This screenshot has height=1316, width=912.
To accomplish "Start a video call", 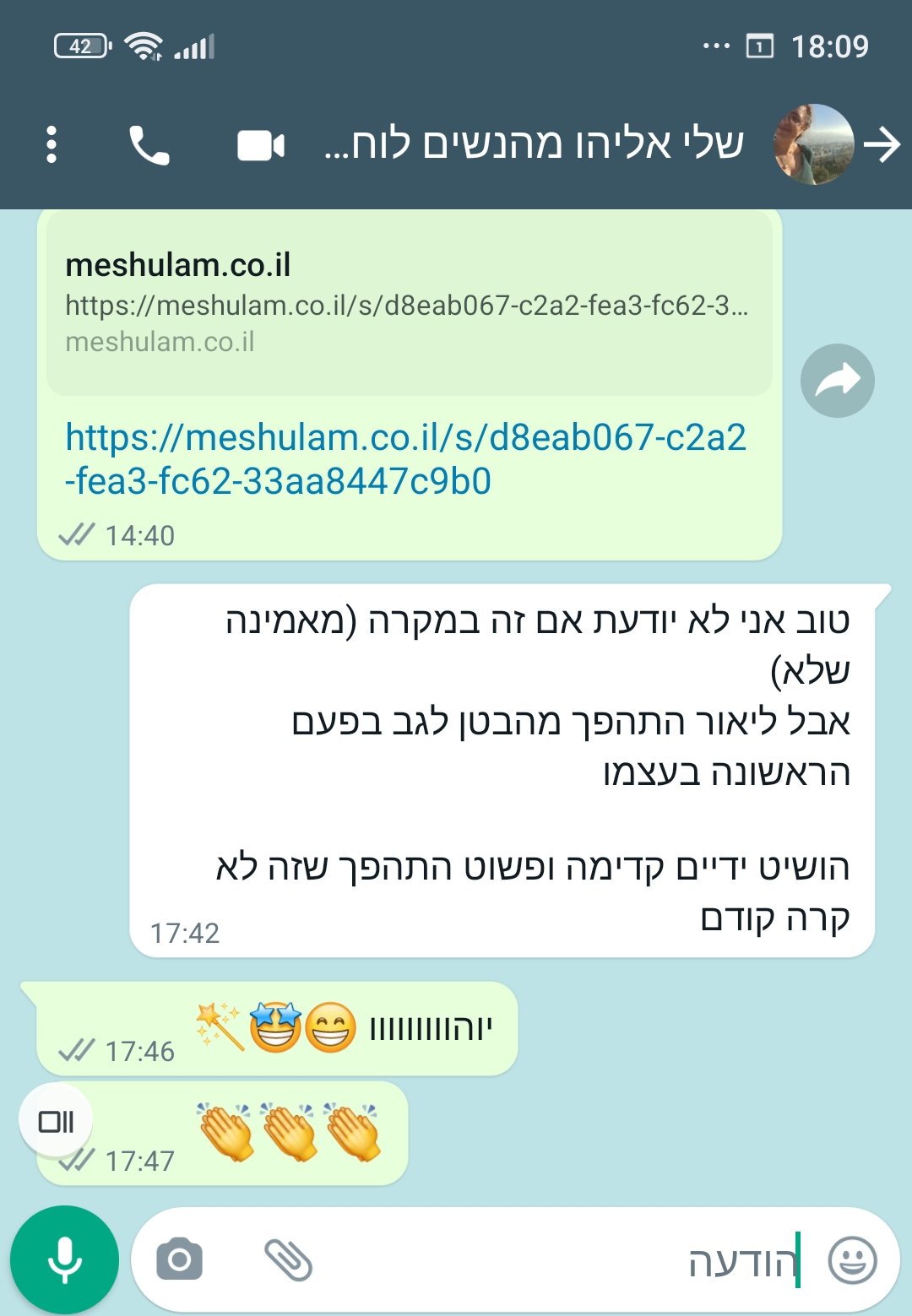I will point(260,145).
